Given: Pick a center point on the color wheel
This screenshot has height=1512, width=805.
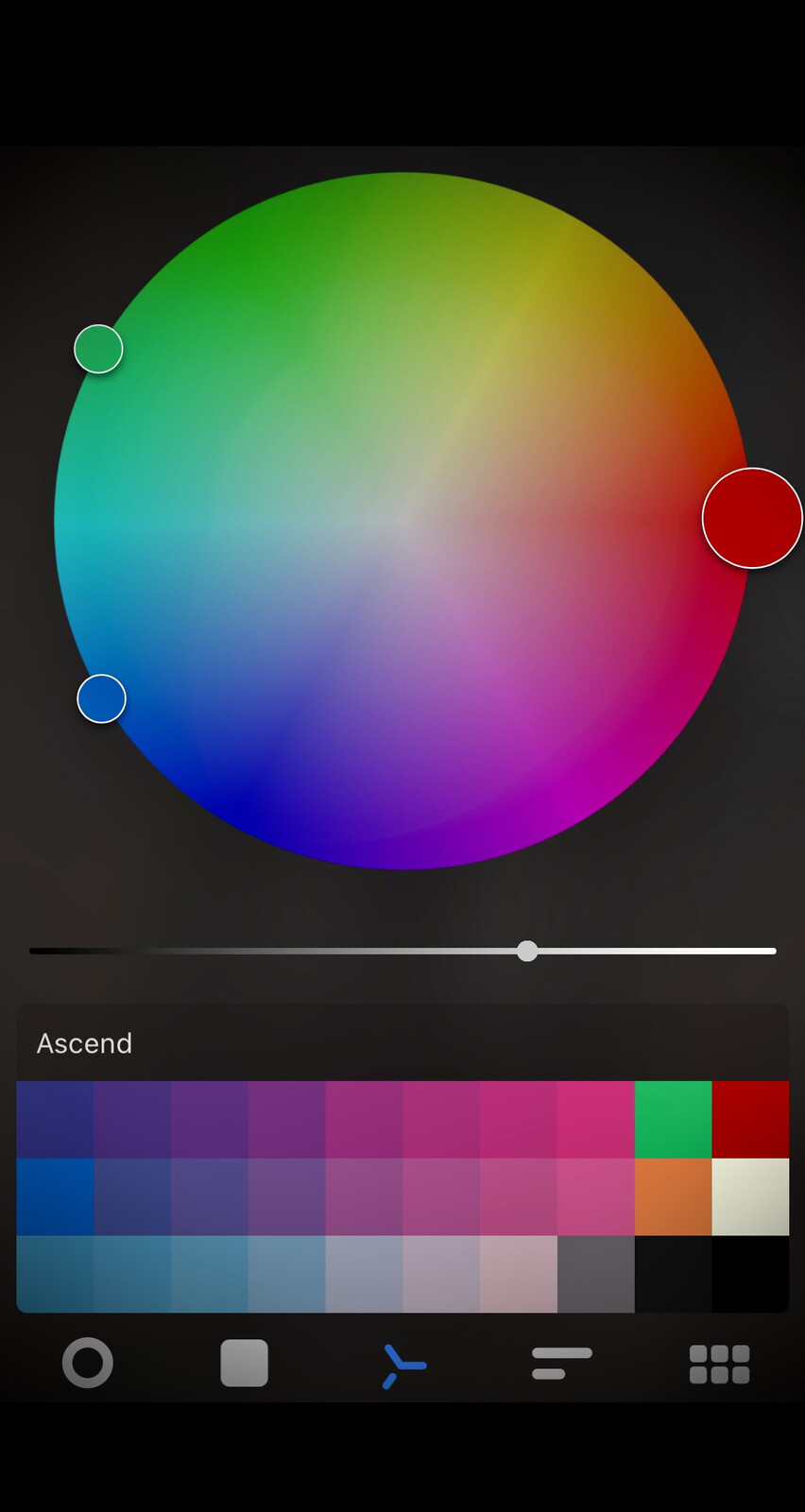Looking at the screenshot, I should click(x=402, y=520).
